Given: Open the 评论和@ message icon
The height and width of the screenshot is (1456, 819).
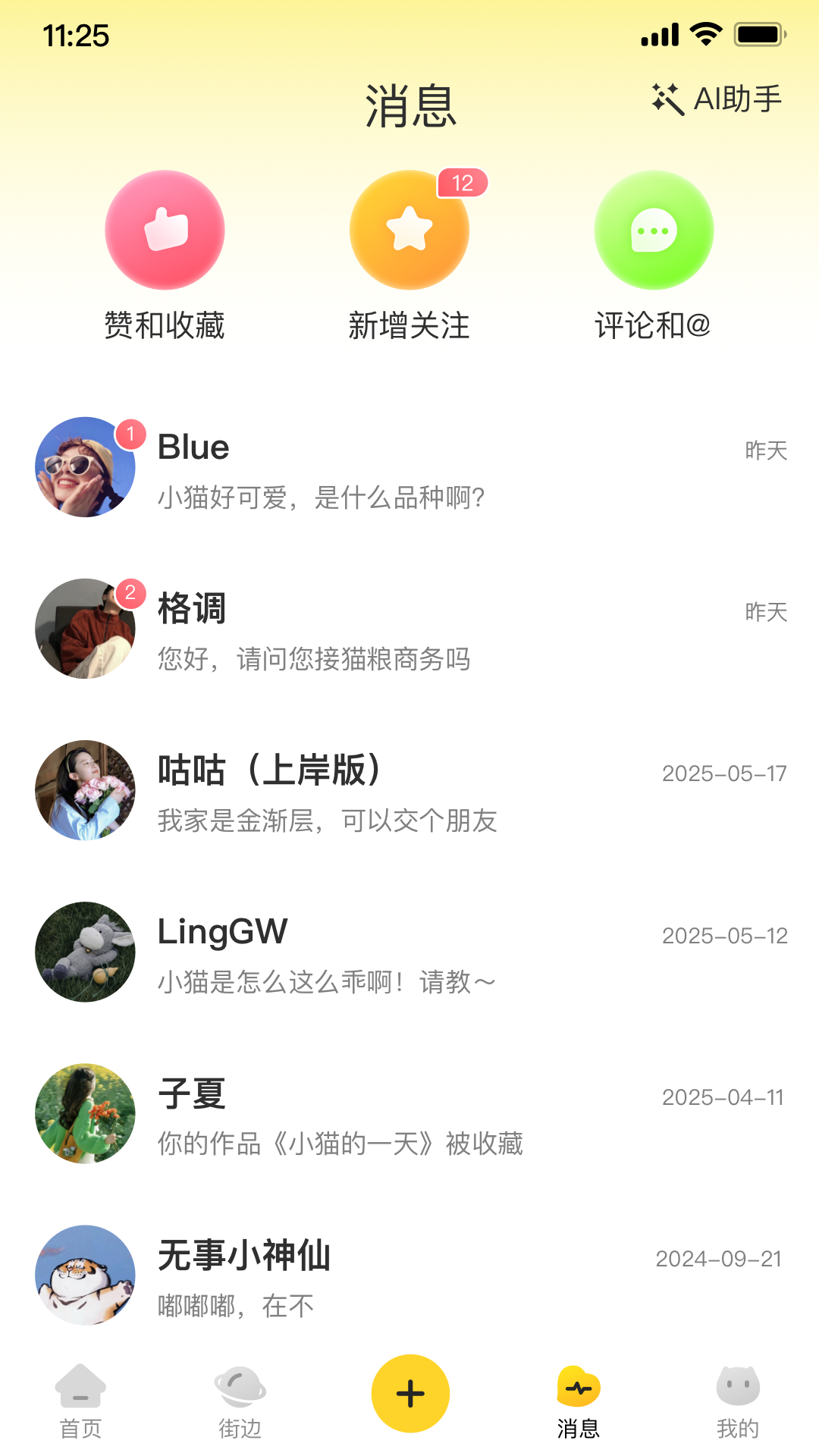Looking at the screenshot, I should (653, 230).
